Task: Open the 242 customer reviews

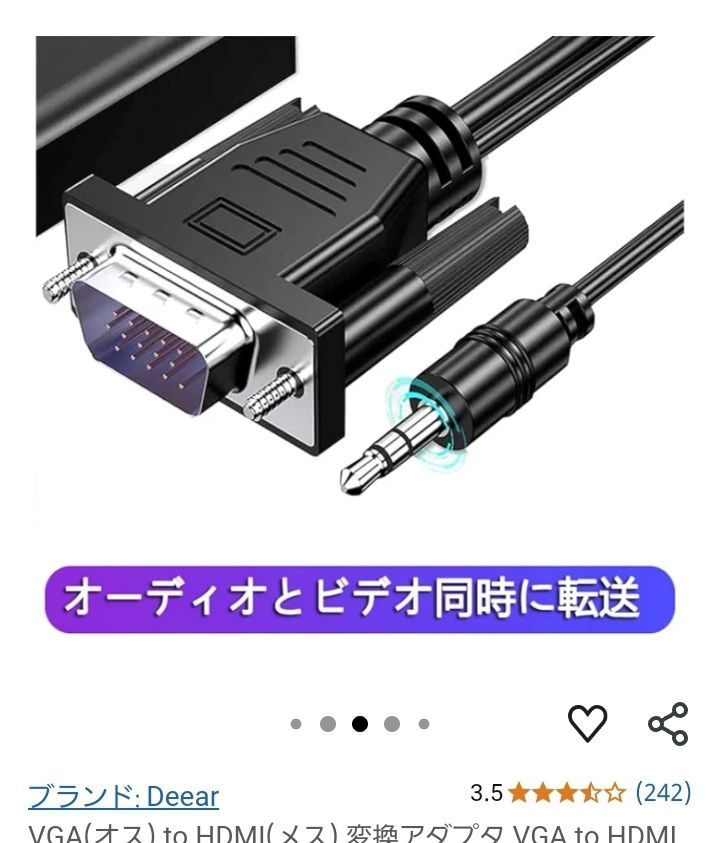Action: pos(663,793)
